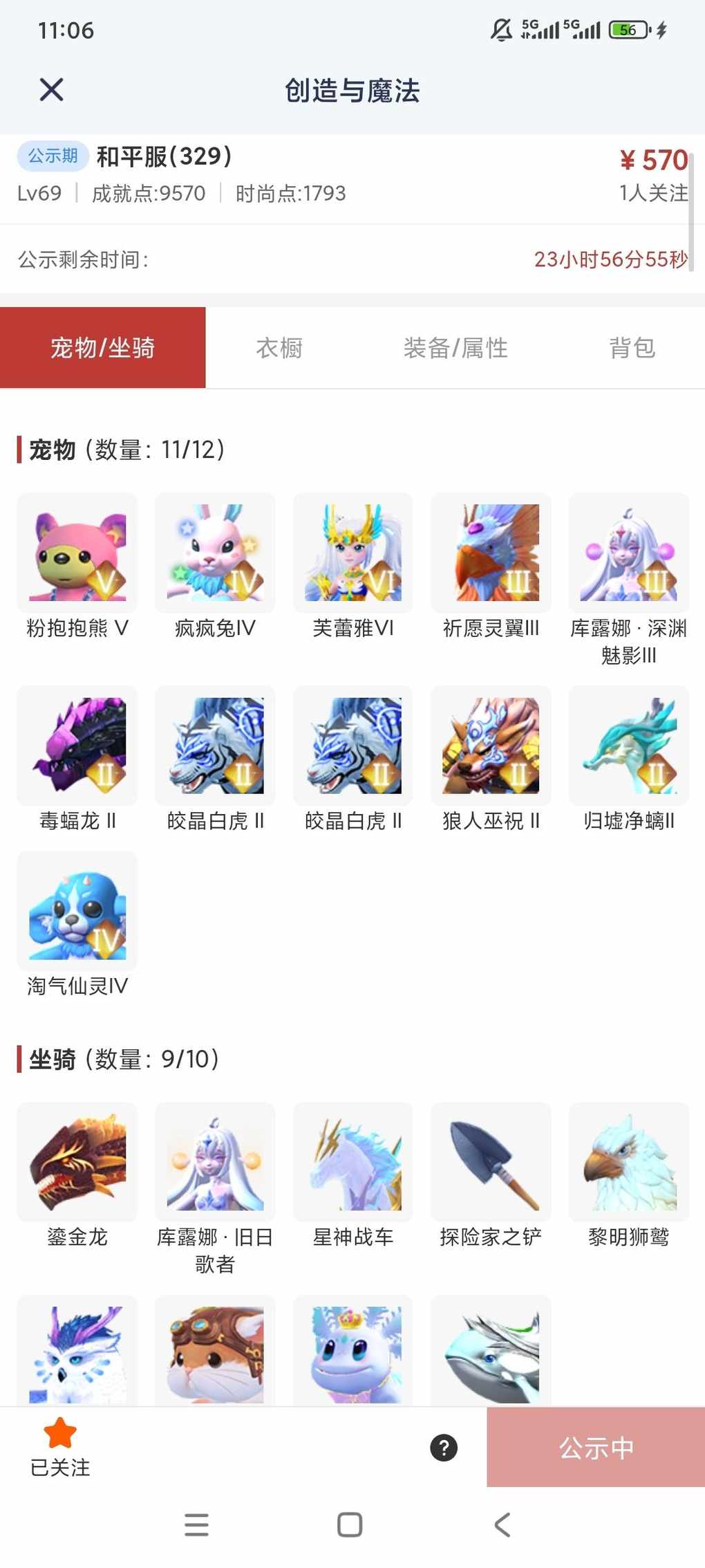Viewport: 705px width, 1568px height.
Task: Switch to the 衣橱 tab
Action: [x=279, y=348]
